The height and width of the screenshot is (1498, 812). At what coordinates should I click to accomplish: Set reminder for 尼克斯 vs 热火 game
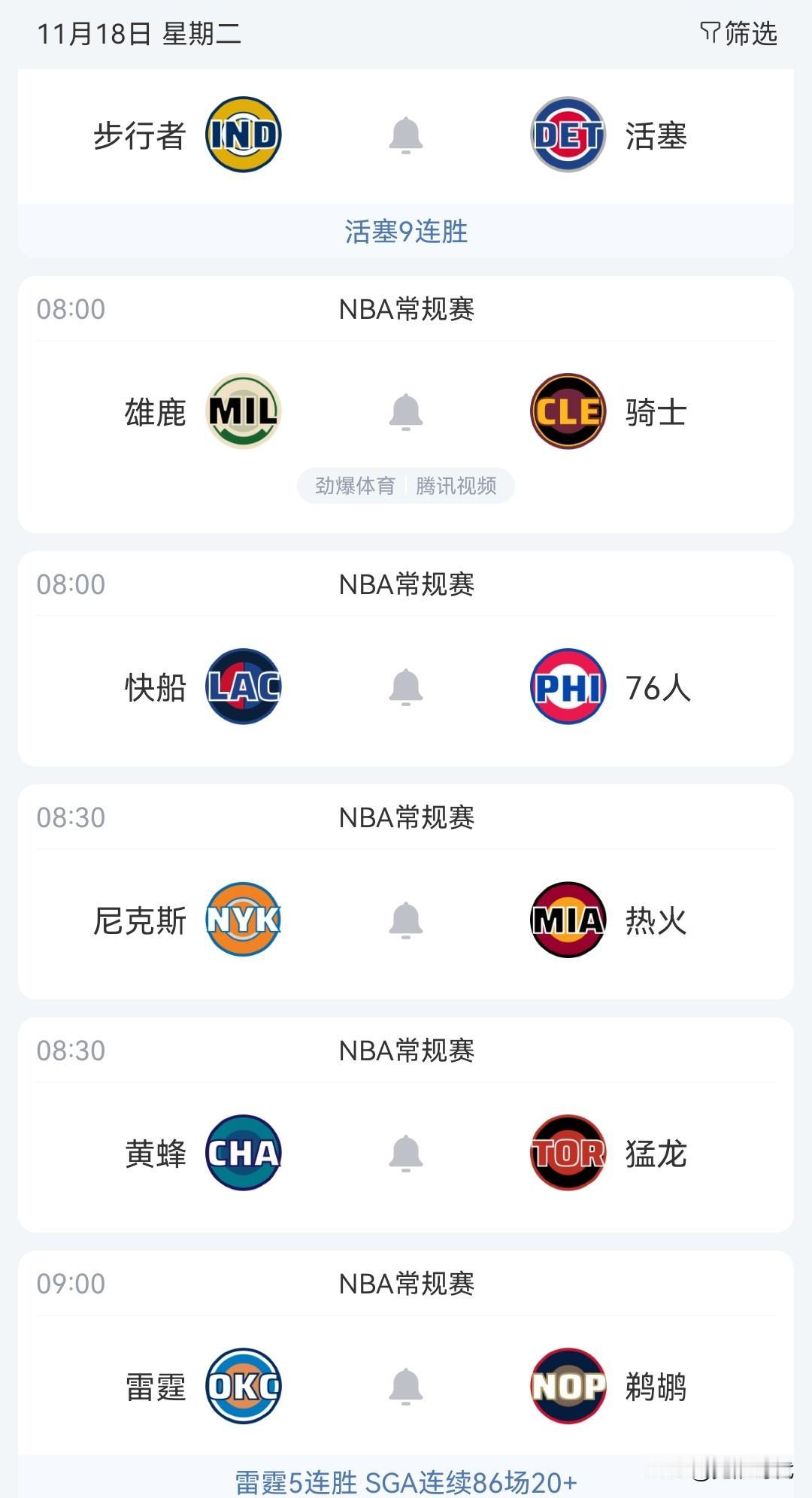pyautogui.click(x=405, y=920)
